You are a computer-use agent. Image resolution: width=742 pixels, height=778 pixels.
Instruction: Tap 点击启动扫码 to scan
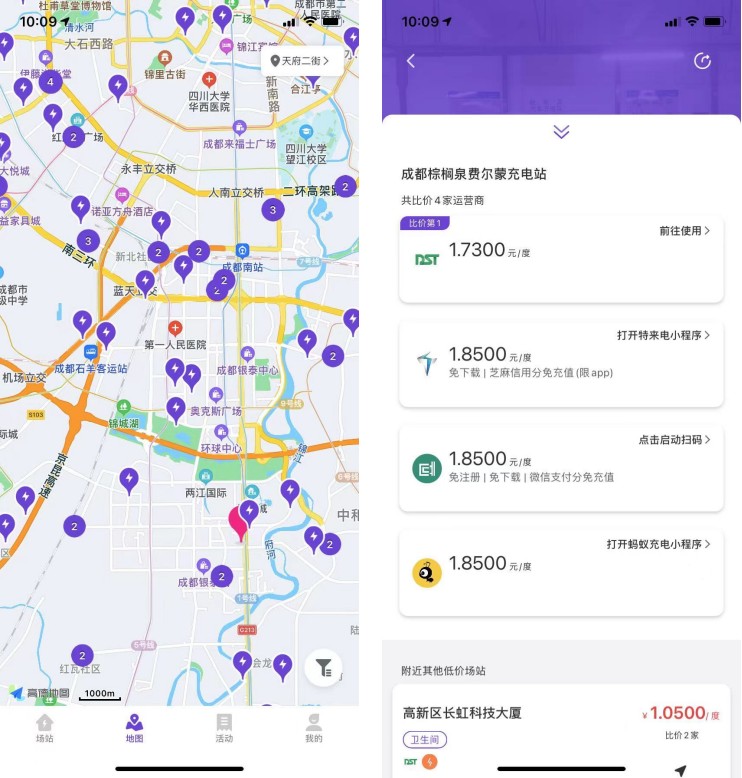pos(675,440)
